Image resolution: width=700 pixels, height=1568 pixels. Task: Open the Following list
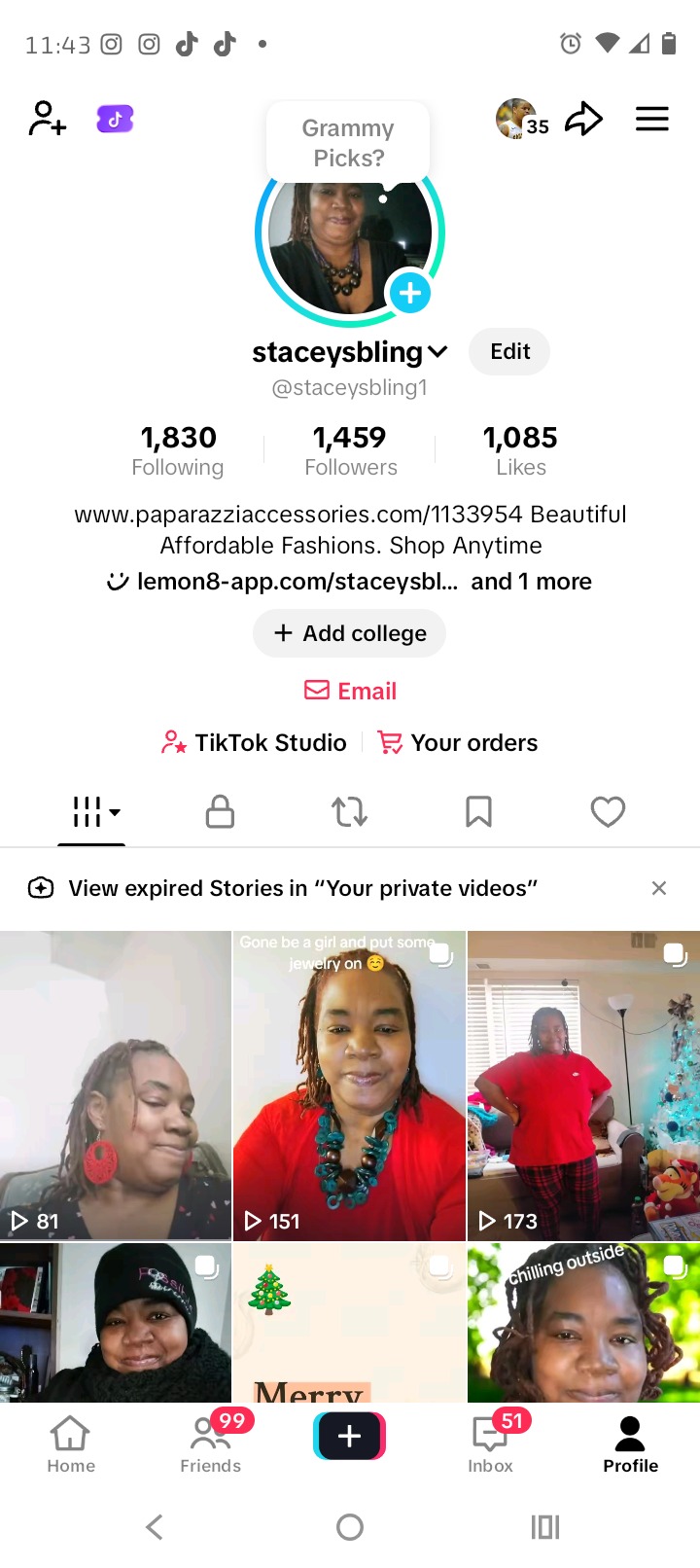(178, 449)
